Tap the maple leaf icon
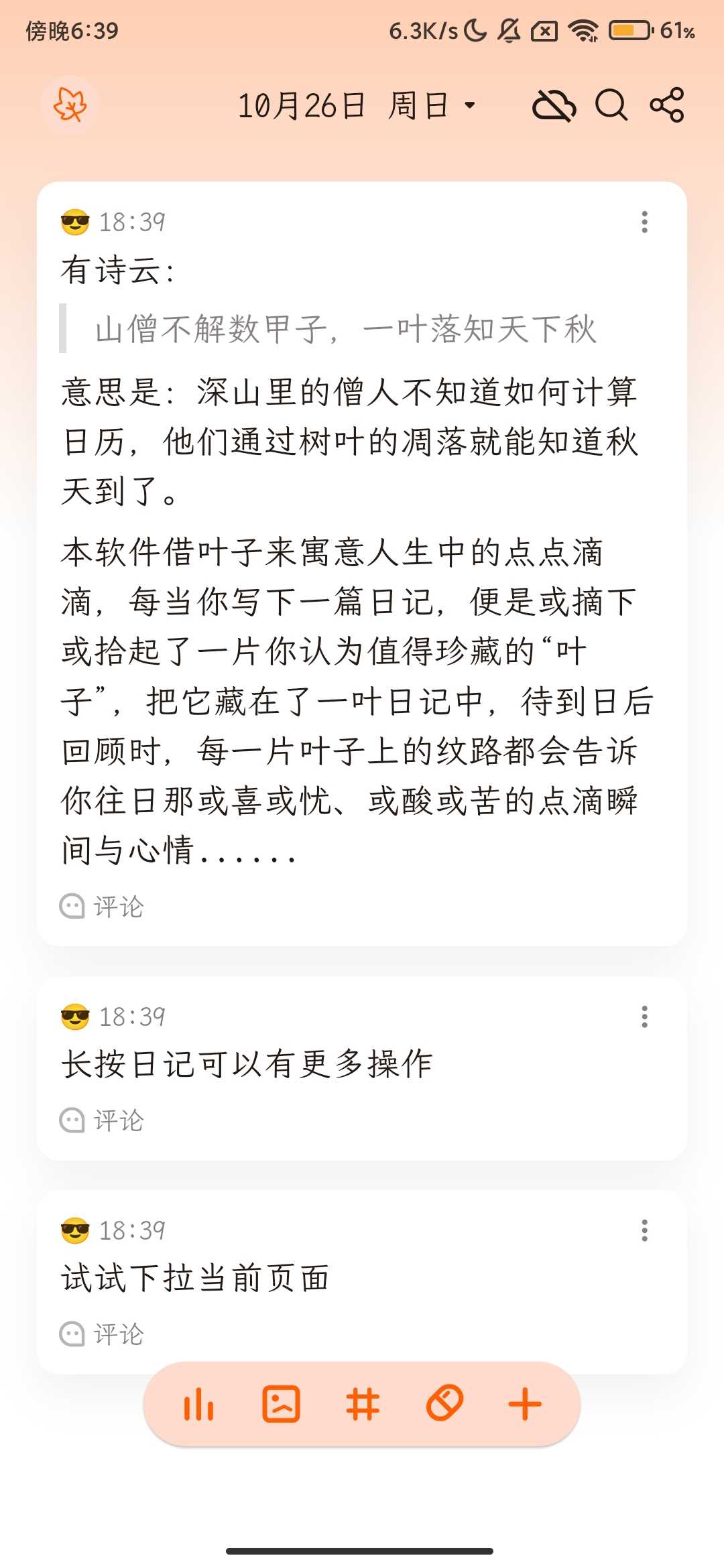The width and height of the screenshot is (724, 1568). [x=70, y=105]
